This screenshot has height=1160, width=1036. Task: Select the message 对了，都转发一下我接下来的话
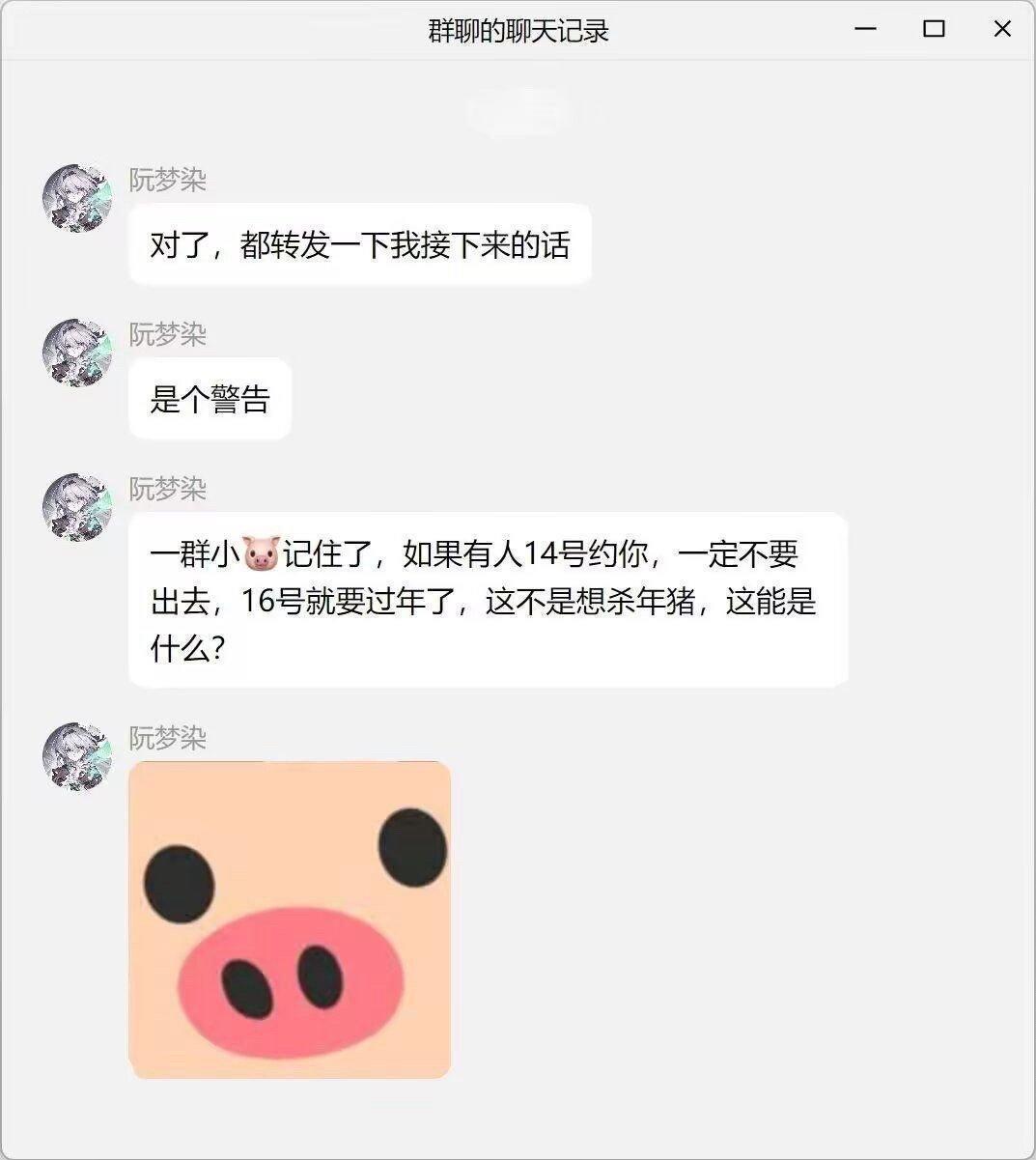(359, 244)
